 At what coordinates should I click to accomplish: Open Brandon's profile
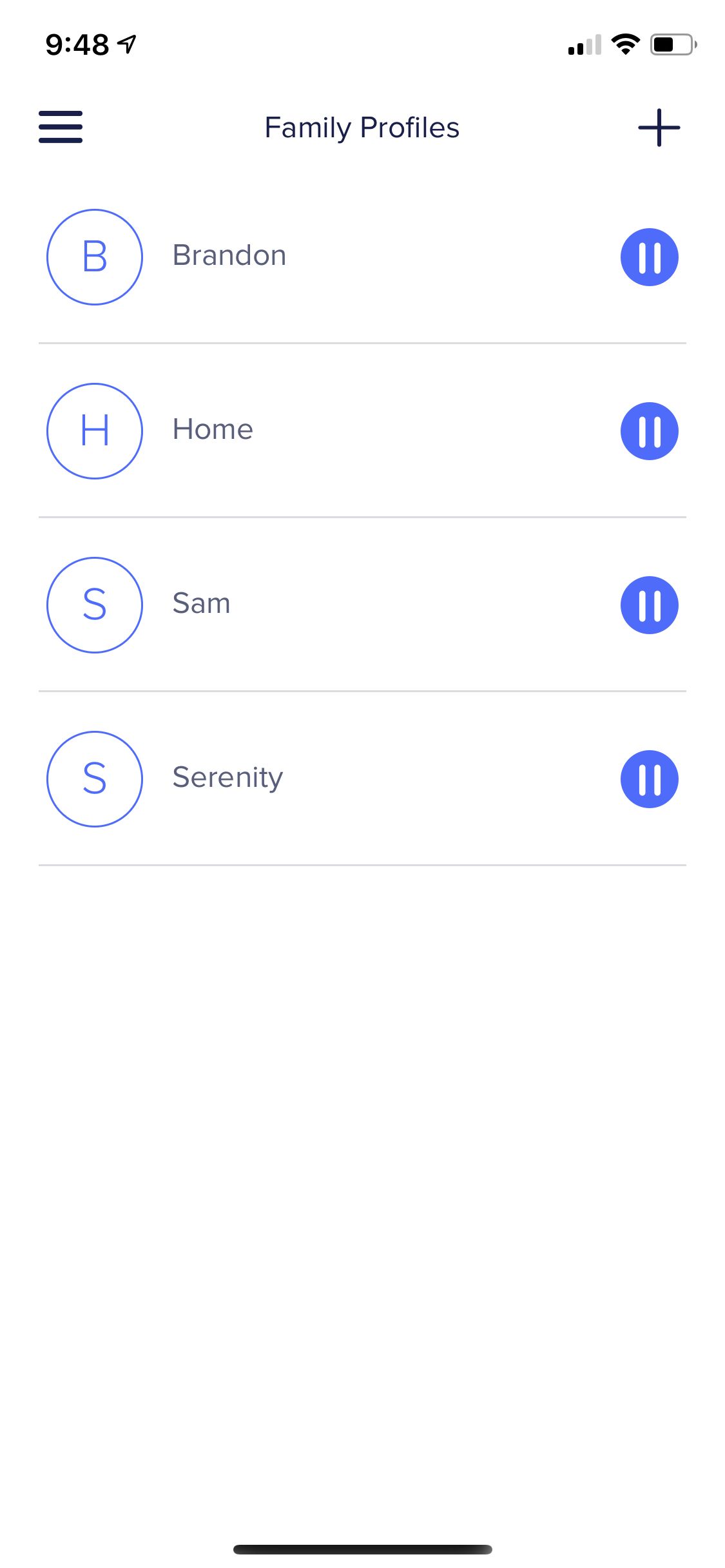pos(229,256)
